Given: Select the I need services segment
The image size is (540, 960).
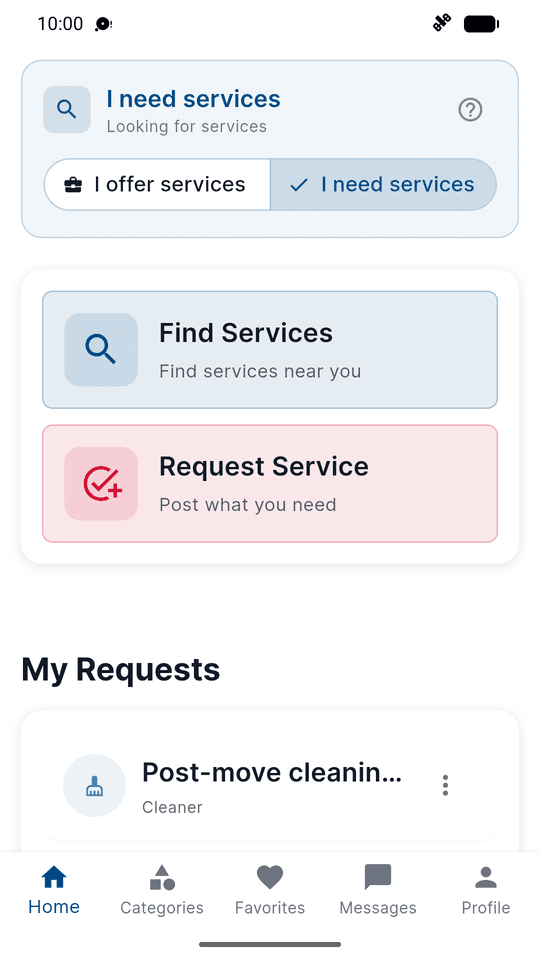Looking at the screenshot, I should click(383, 184).
